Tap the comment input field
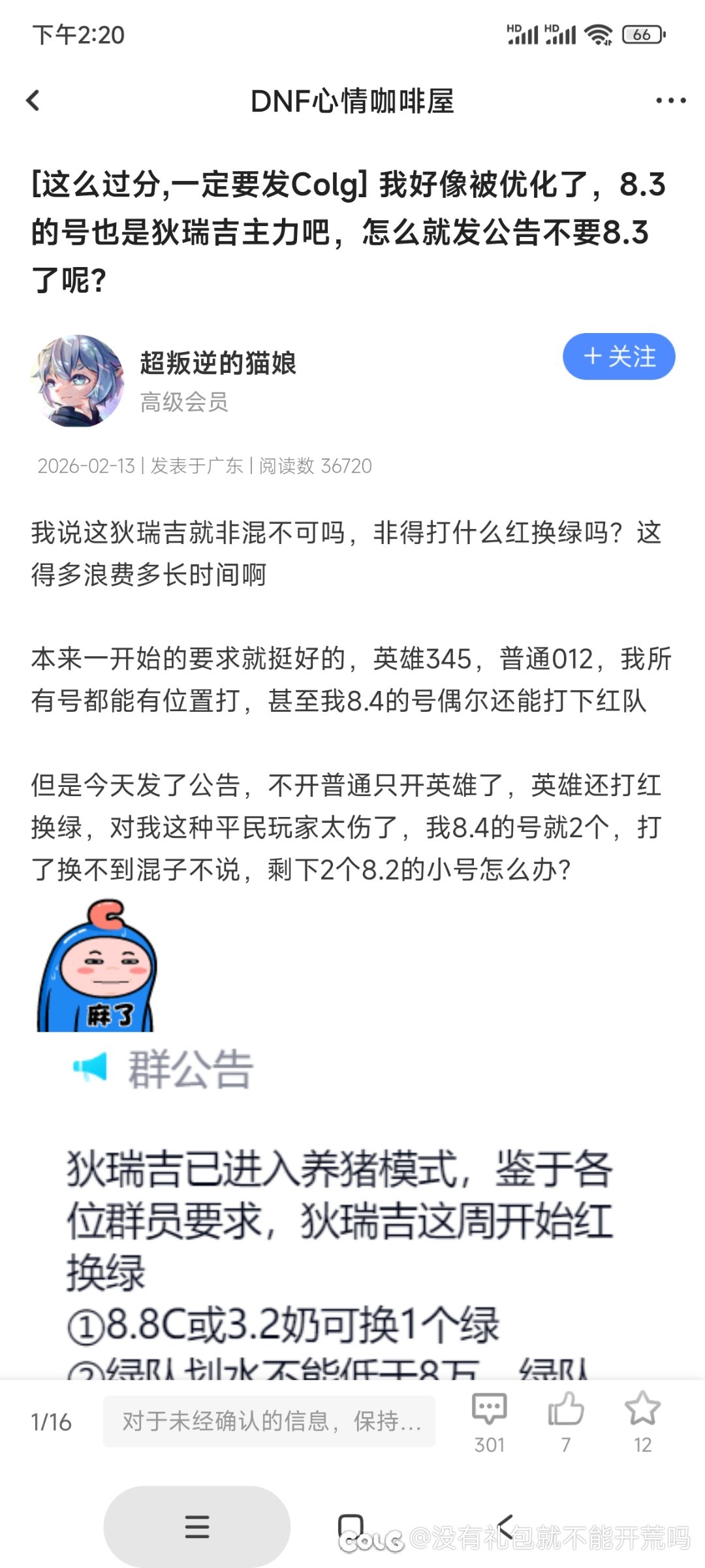 pyautogui.click(x=269, y=1422)
